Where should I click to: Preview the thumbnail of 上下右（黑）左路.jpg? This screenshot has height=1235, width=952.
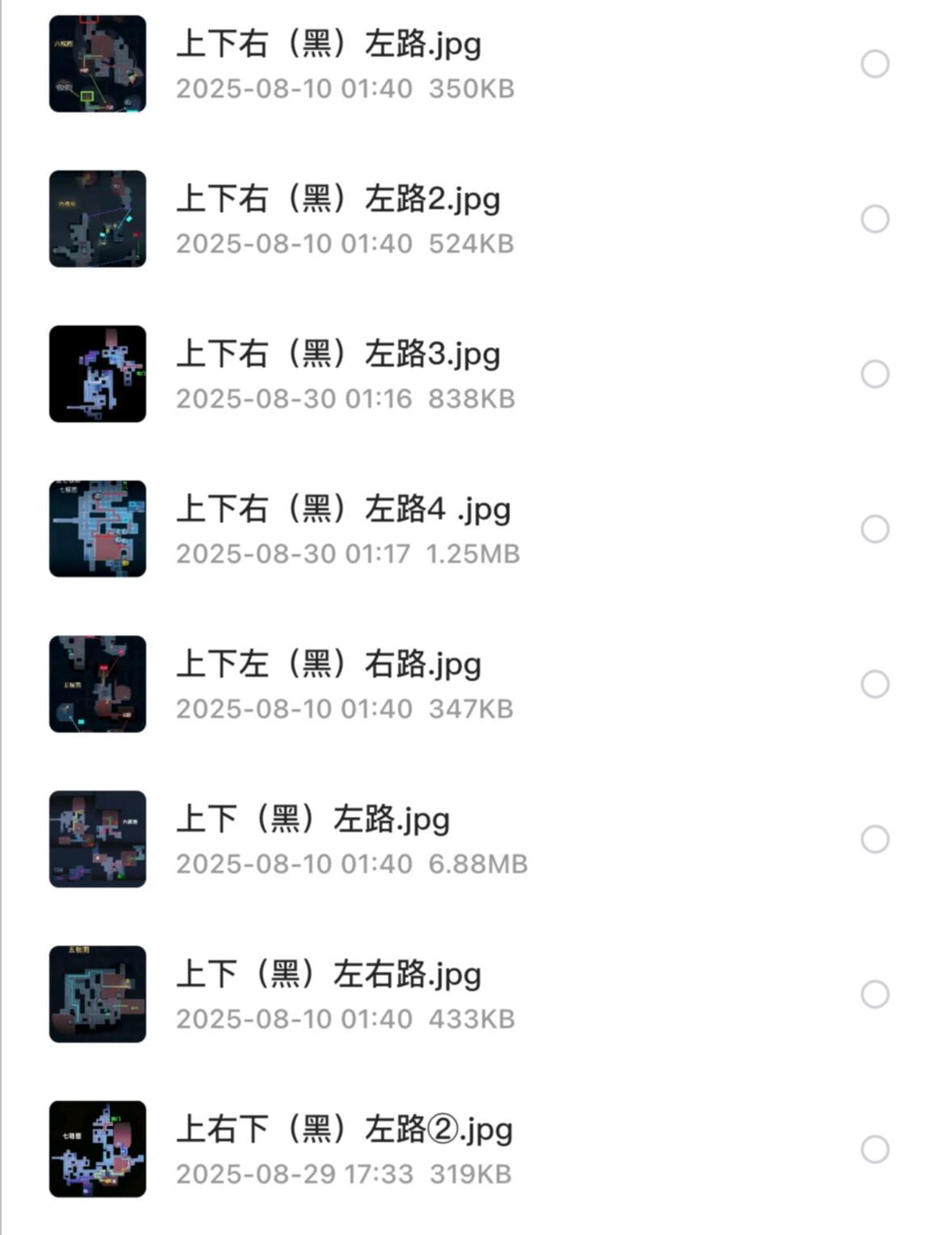click(98, 64)
